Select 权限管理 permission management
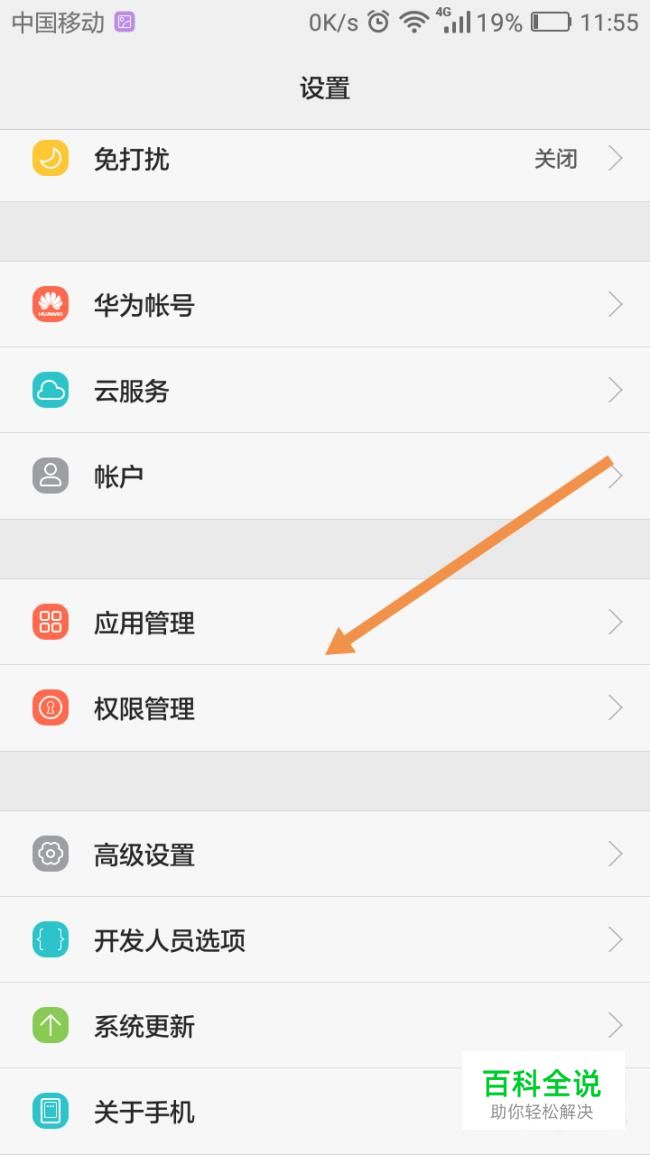Viewport: 650px width, 1155px height. pyautogui.click(x=325, y=708)
